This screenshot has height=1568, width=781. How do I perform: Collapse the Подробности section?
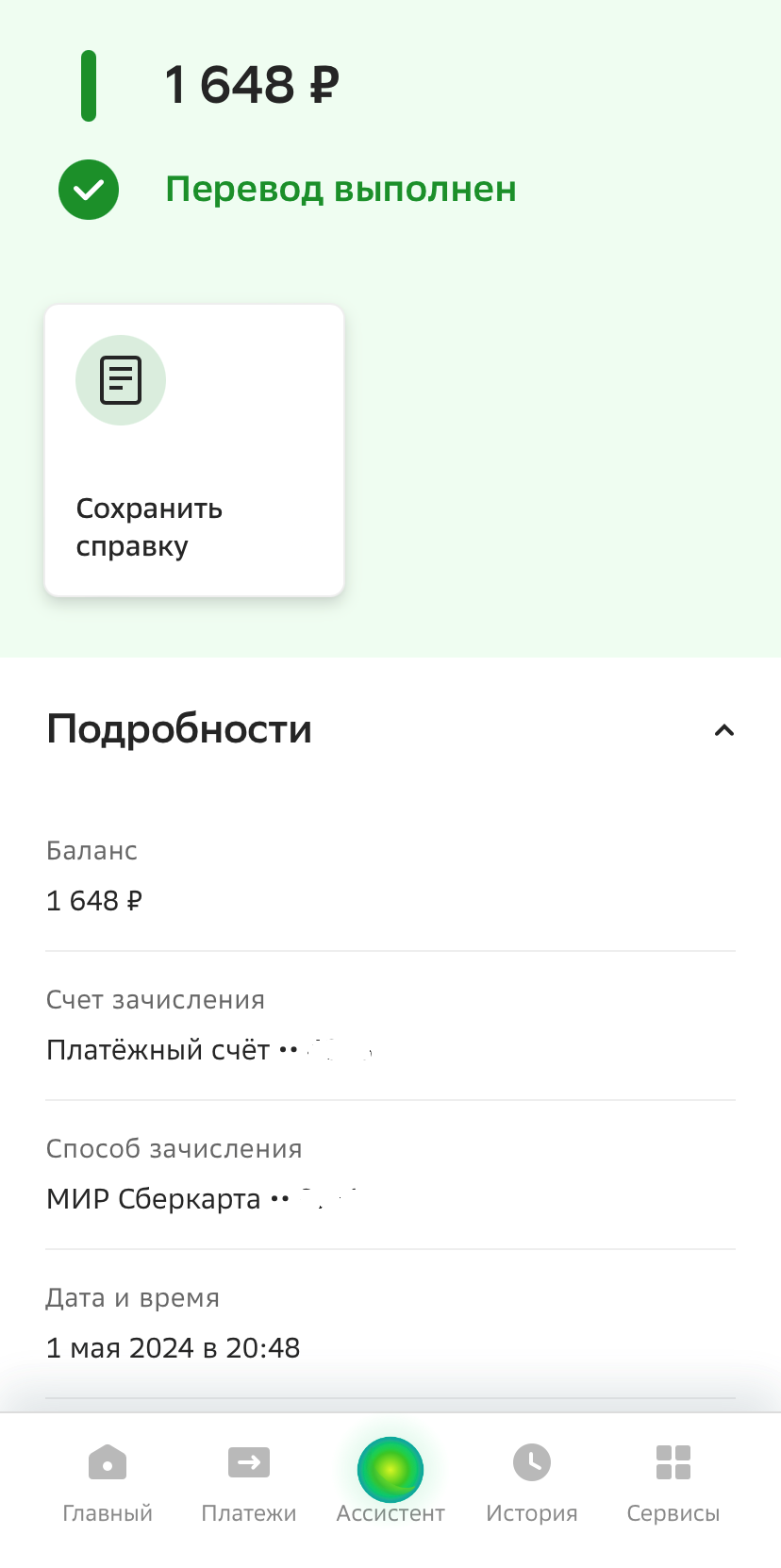tap(723, 730)
